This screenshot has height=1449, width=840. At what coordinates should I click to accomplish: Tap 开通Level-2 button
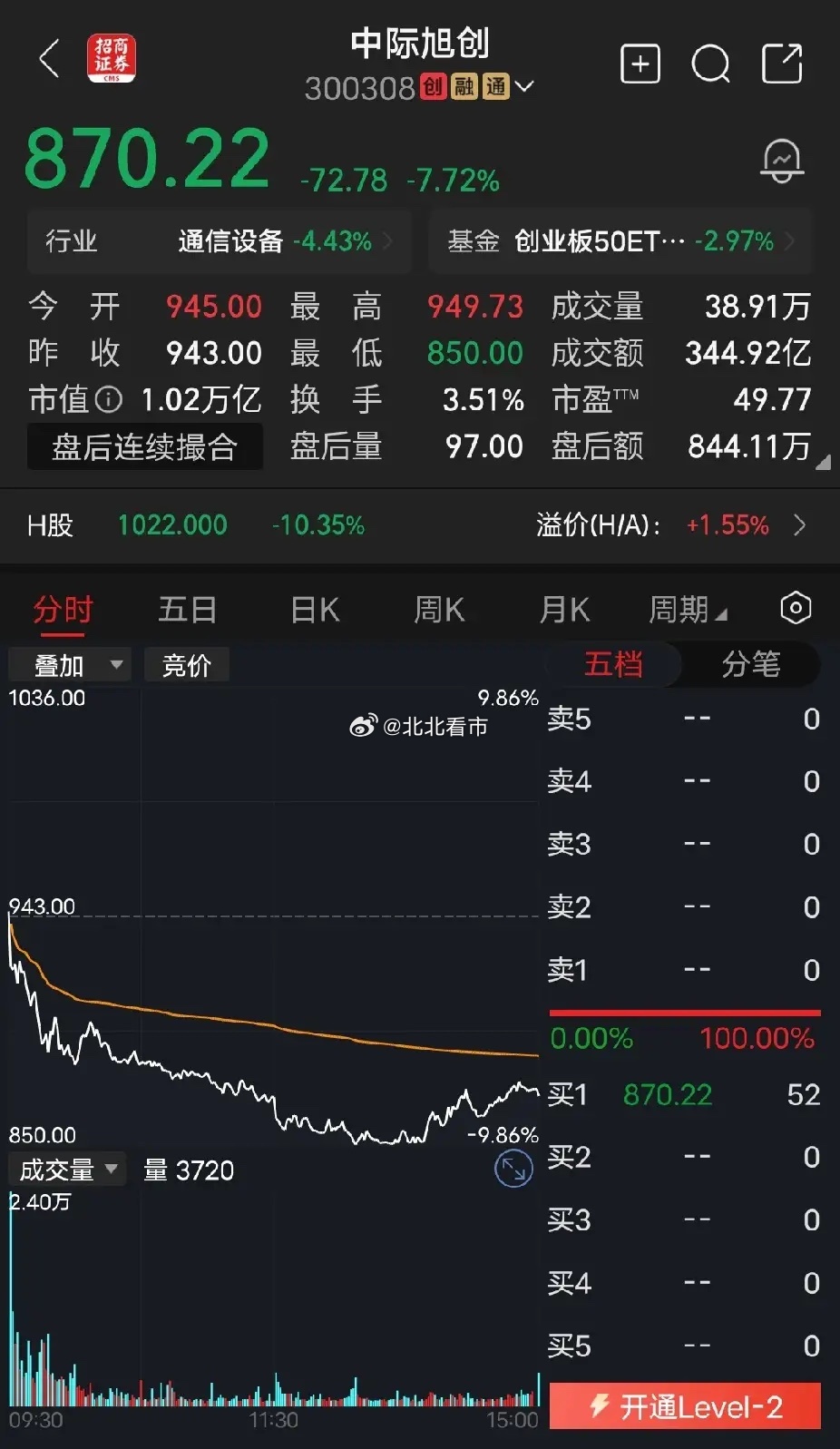tap(685, 1405)
